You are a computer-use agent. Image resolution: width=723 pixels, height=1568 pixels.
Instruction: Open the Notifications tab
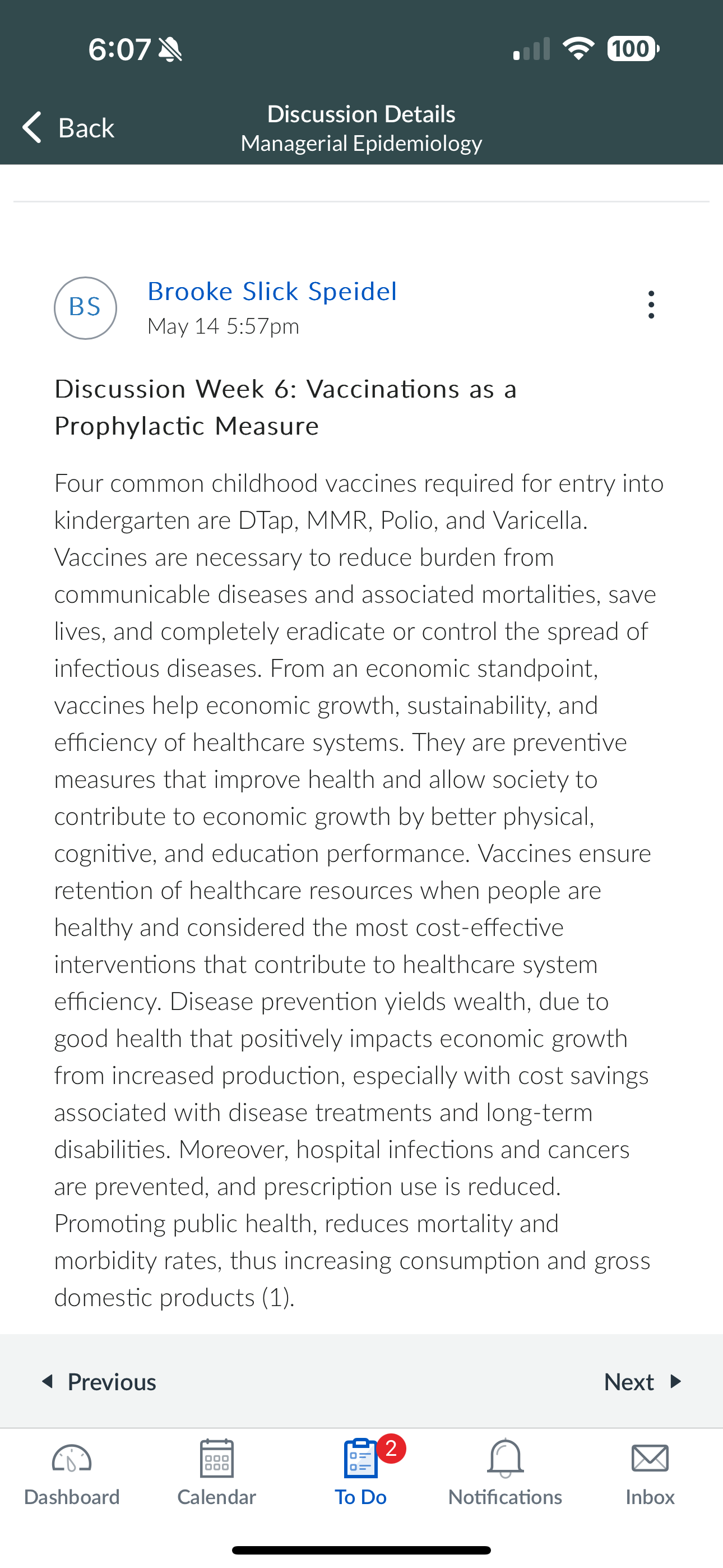tap(505, 1473)
